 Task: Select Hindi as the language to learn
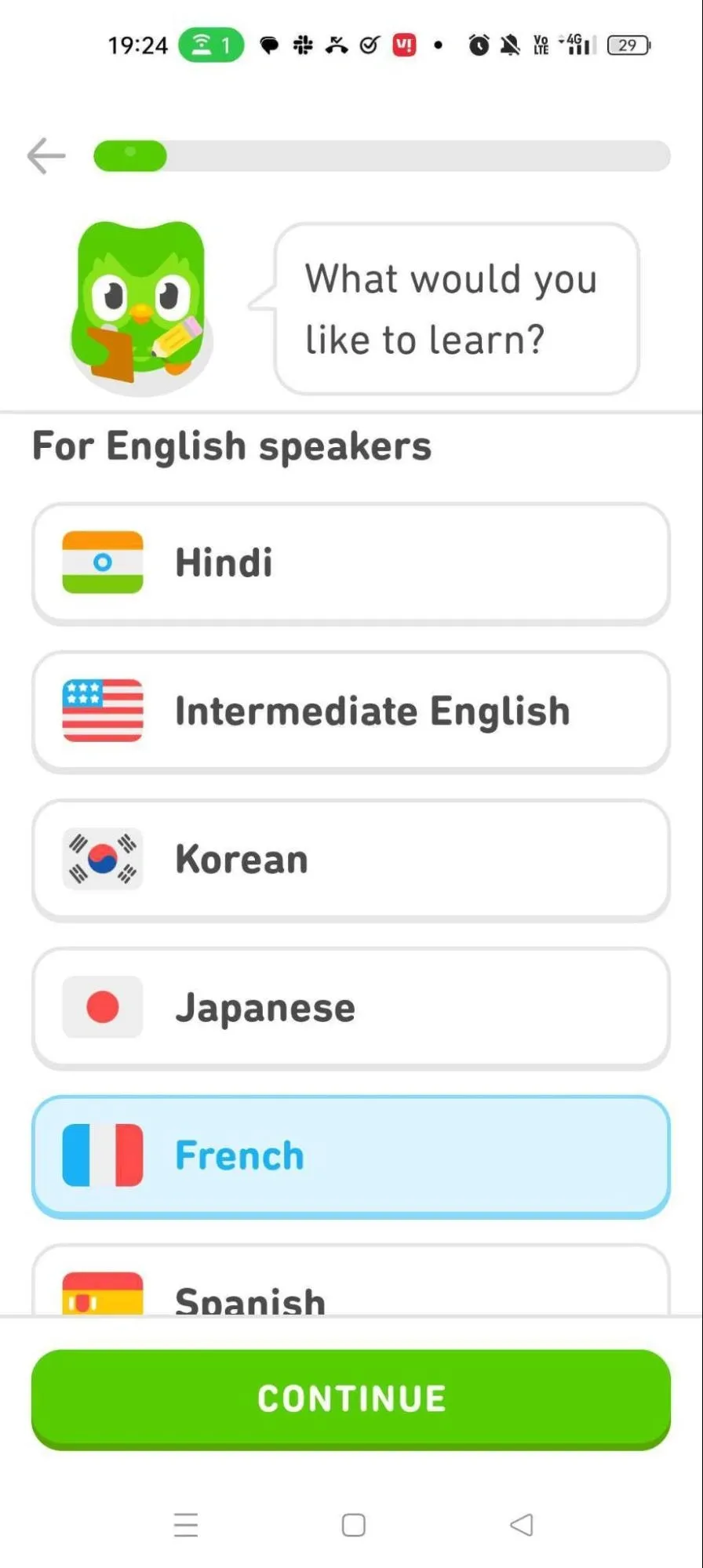(x=351, y=563)
